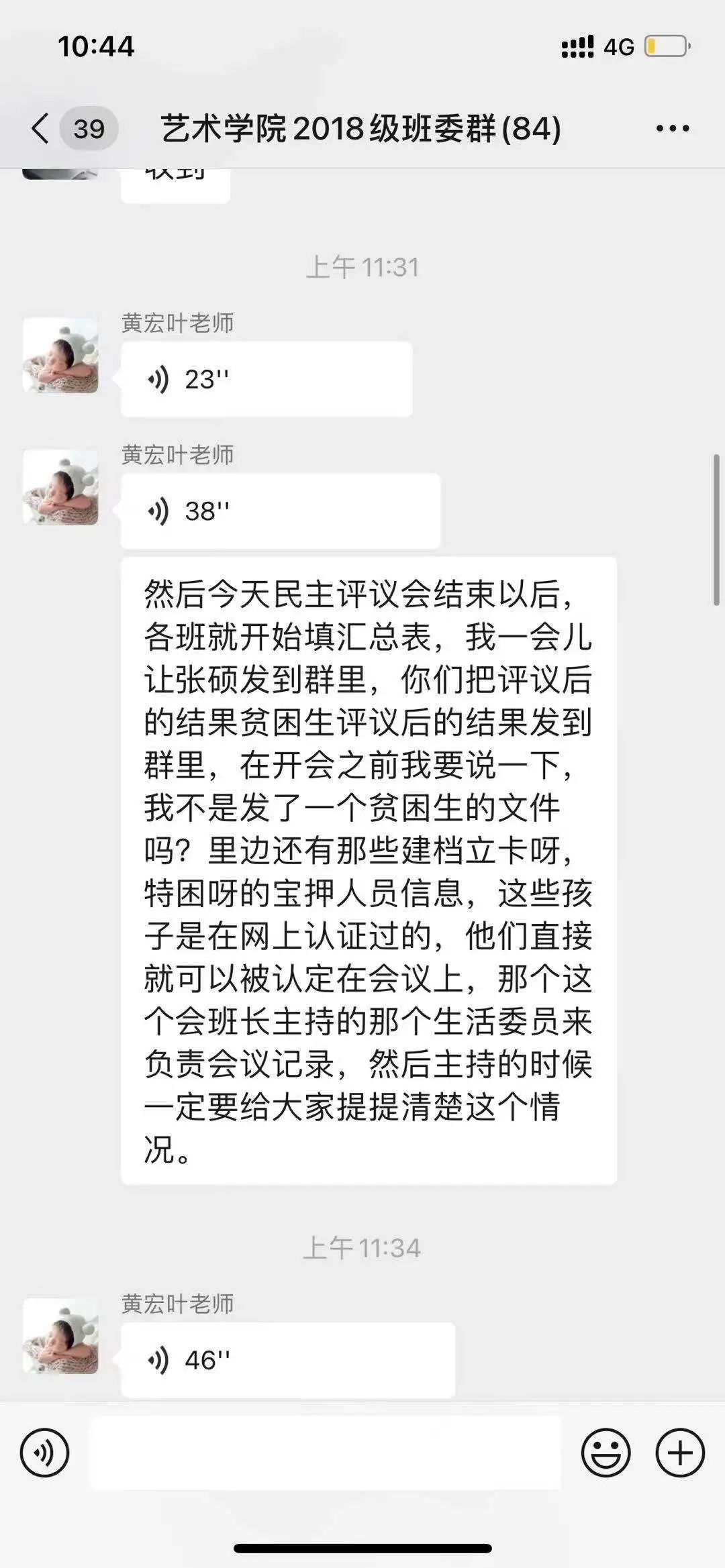Screen dimensions: 725x1568
Task: Play the 46-second voice message
Action: [x=287, y=1360]
